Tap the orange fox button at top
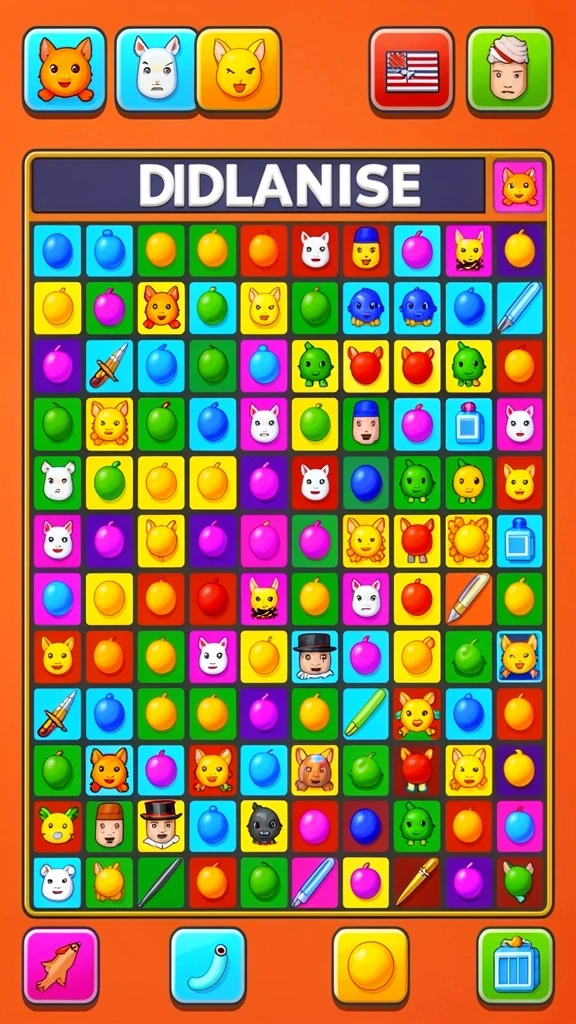This screenshot has height=1024, width=576. 65,69
